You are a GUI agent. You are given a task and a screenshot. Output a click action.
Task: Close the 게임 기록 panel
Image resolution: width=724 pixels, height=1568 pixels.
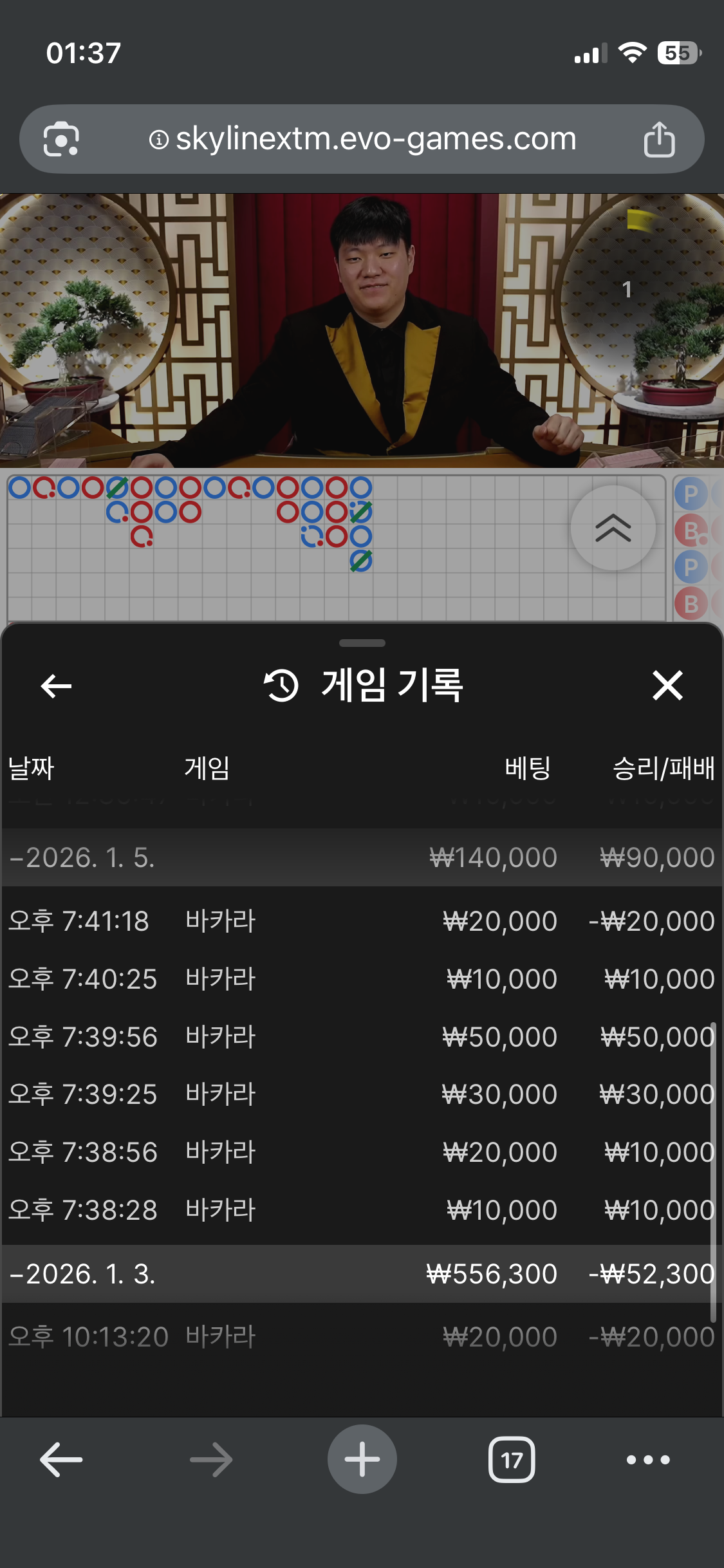point(667,685)
